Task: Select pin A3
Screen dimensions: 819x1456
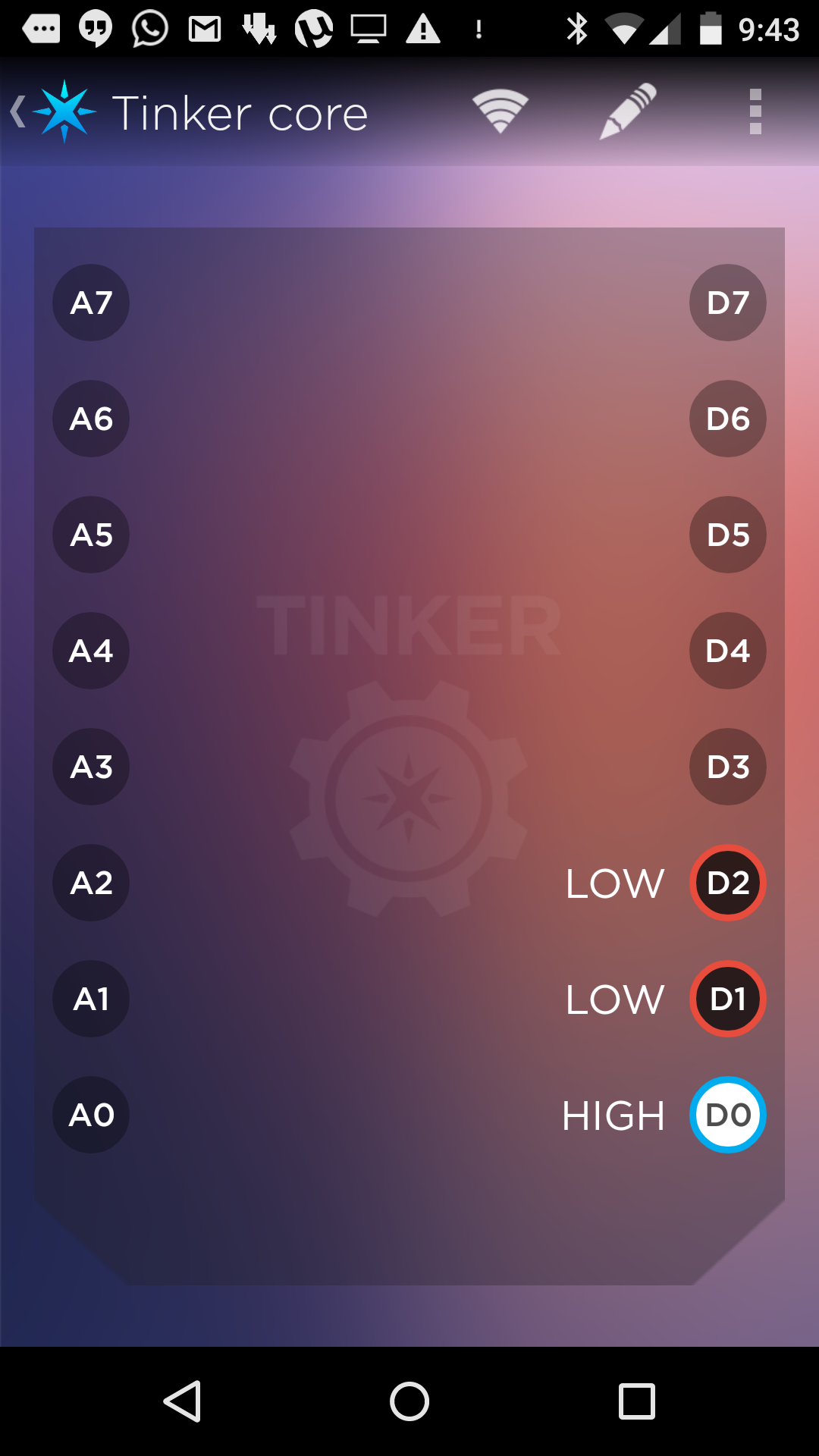Action: tap(91, 767)
